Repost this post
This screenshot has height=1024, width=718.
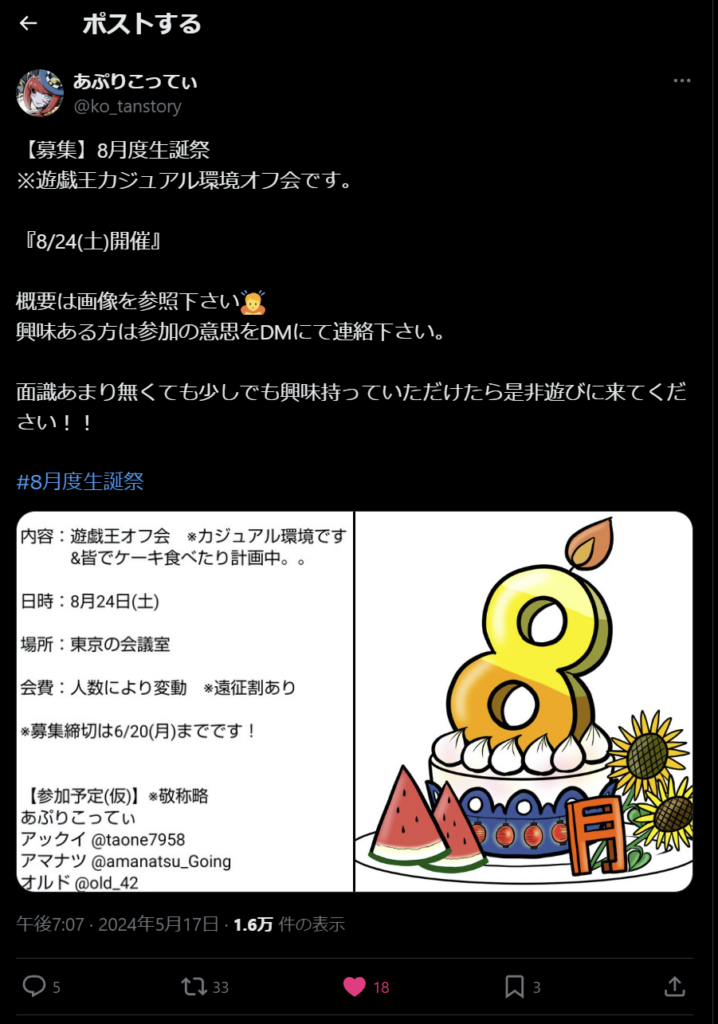pyautogui.click(x=194, y=987)
